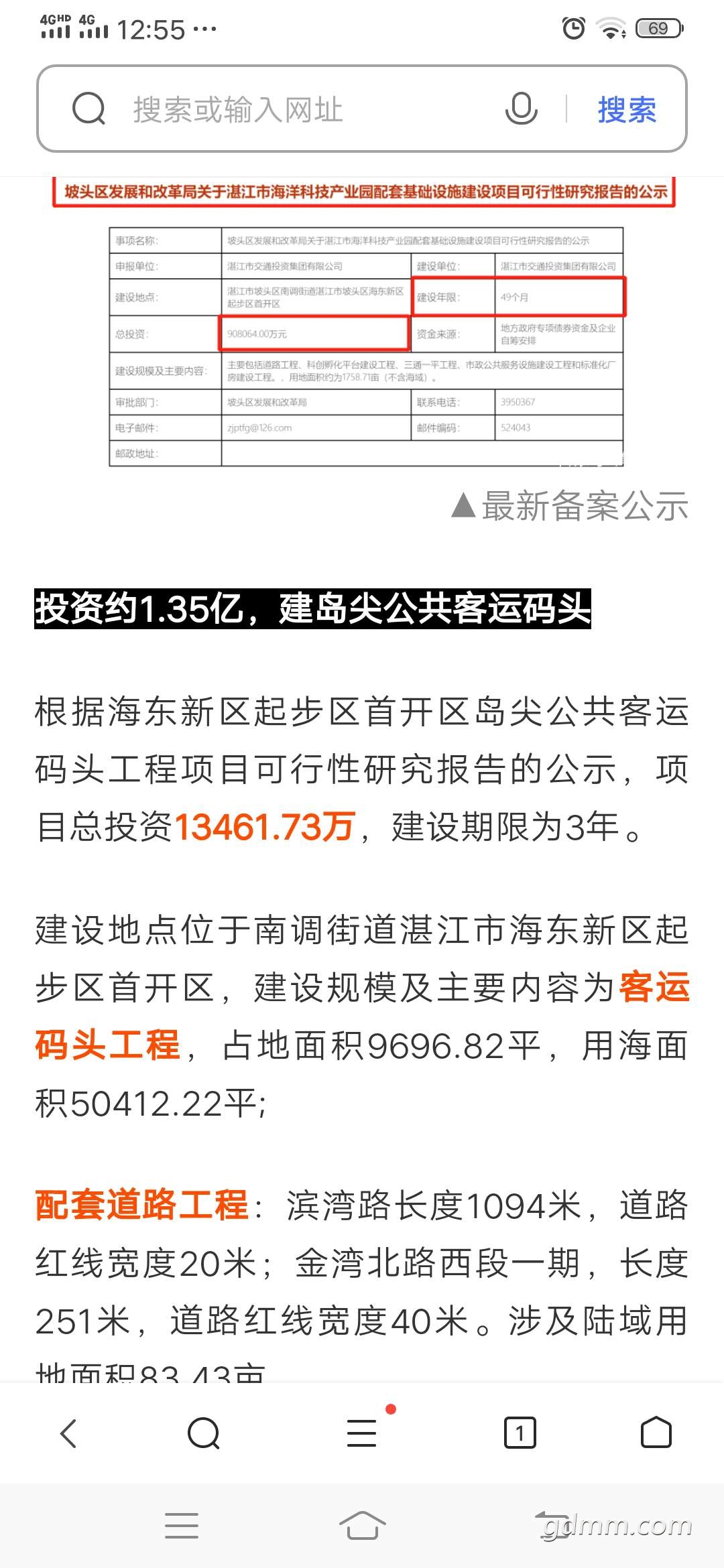Tap the blue 搜索 button

(x=627, y=109)
